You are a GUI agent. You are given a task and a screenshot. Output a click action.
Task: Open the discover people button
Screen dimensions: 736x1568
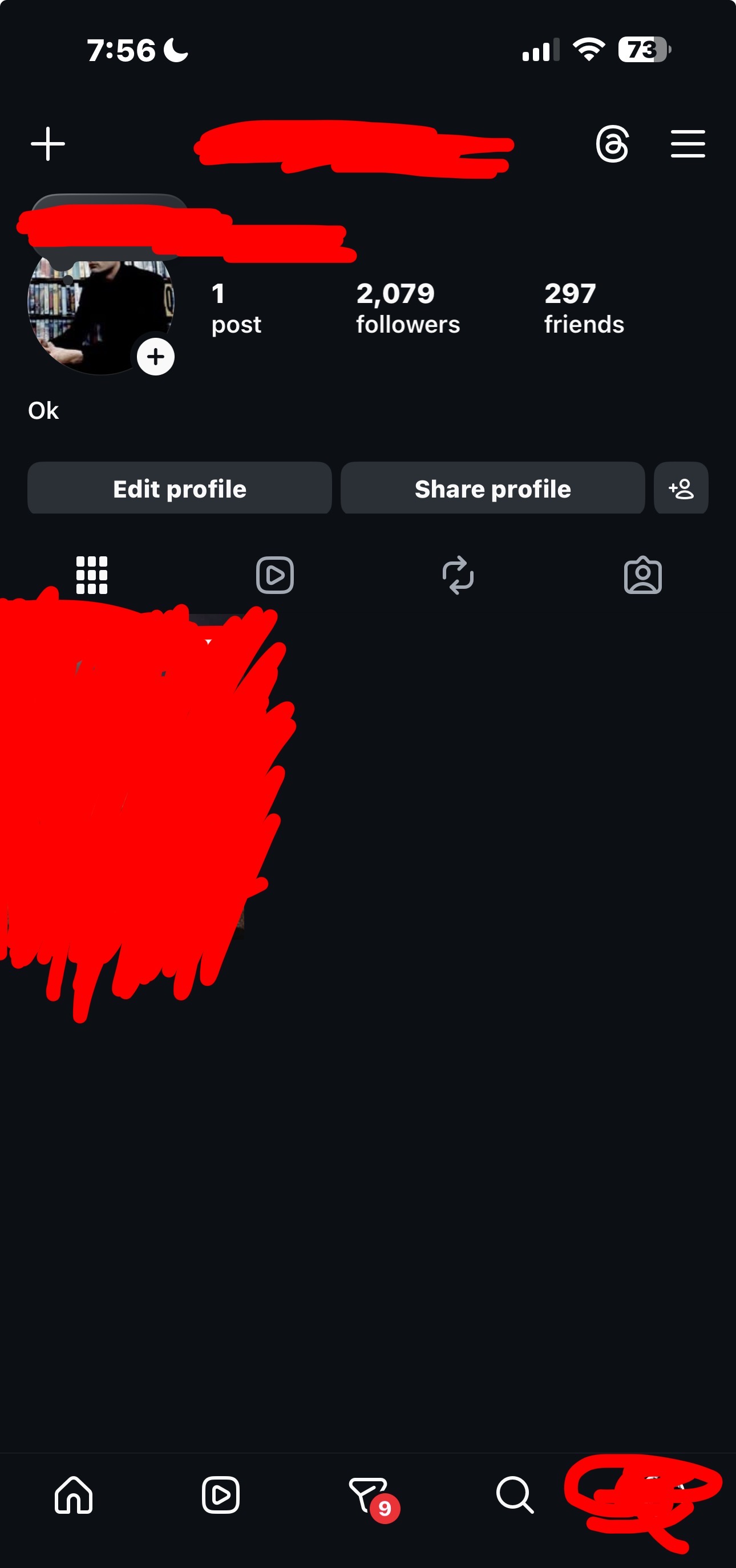point(681,489)
